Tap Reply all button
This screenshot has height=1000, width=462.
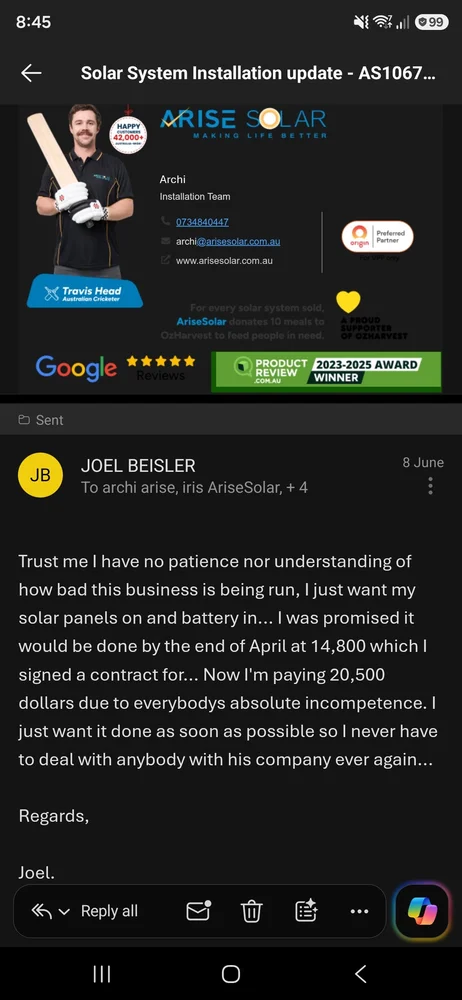(x=109, y=911)
